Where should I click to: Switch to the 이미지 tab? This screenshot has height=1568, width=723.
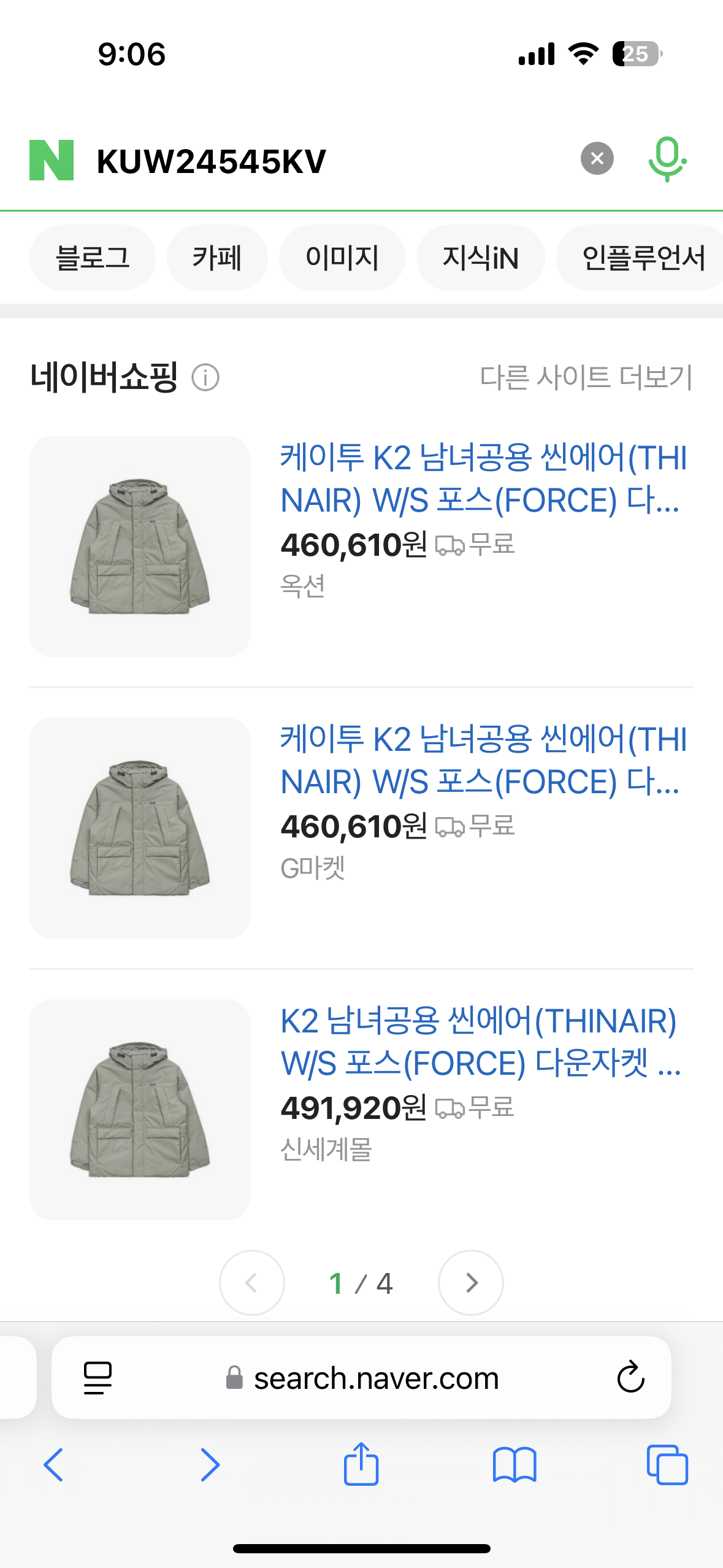(342, 258)
